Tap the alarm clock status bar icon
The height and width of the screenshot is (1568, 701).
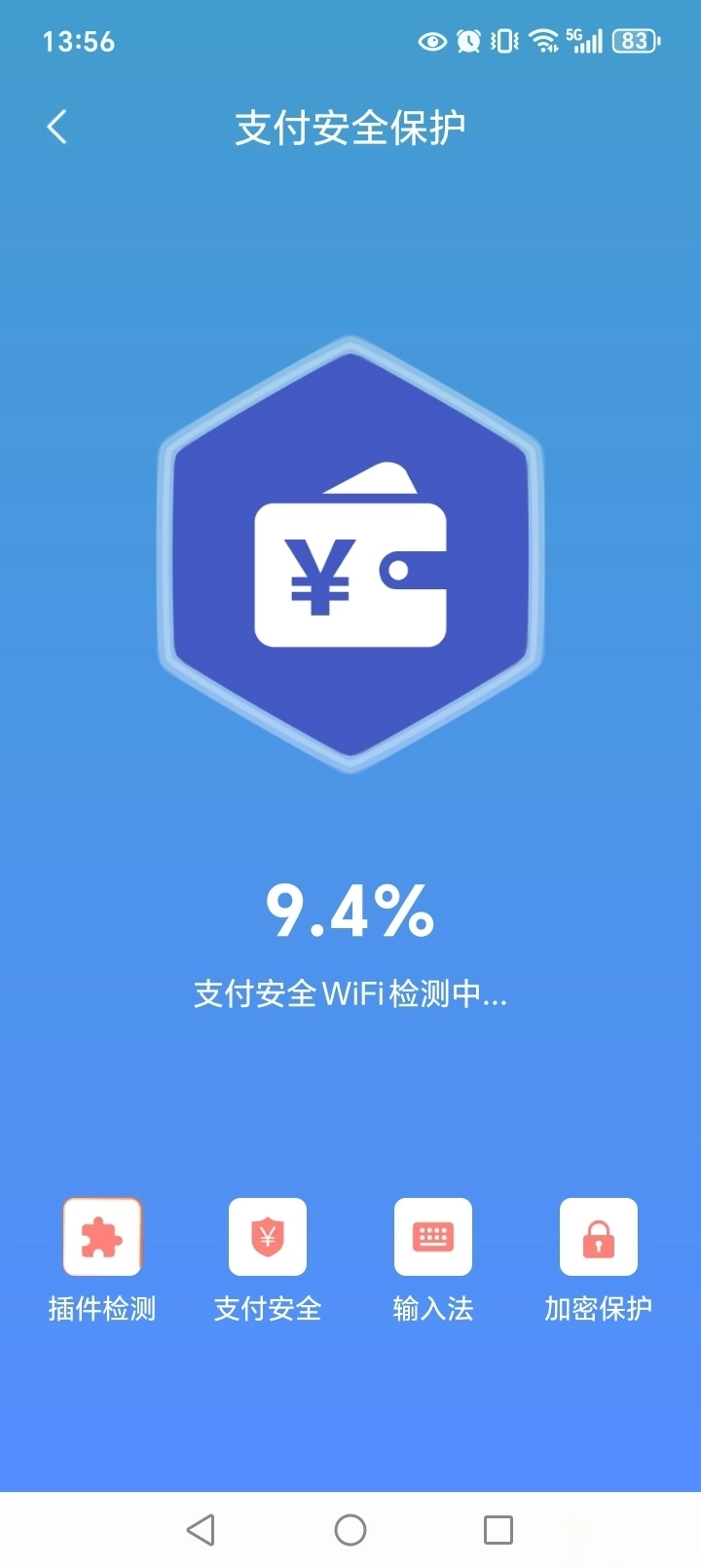point(468,41)
